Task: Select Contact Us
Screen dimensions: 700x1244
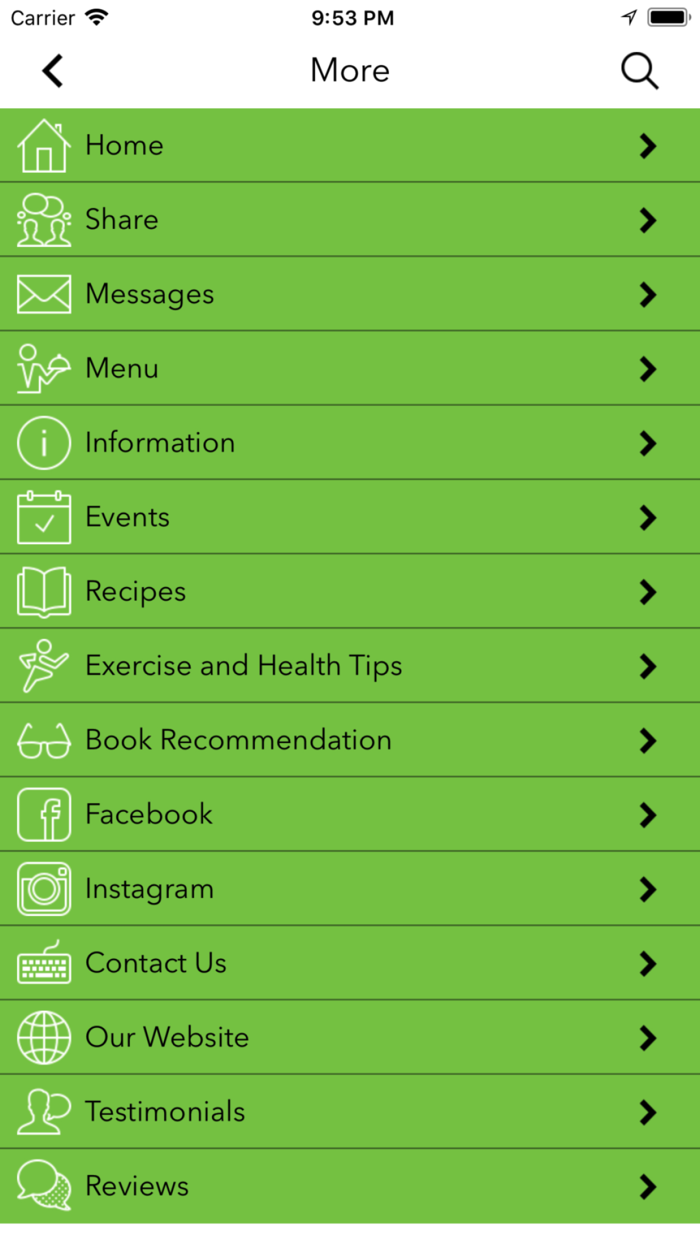Action: 350,963
